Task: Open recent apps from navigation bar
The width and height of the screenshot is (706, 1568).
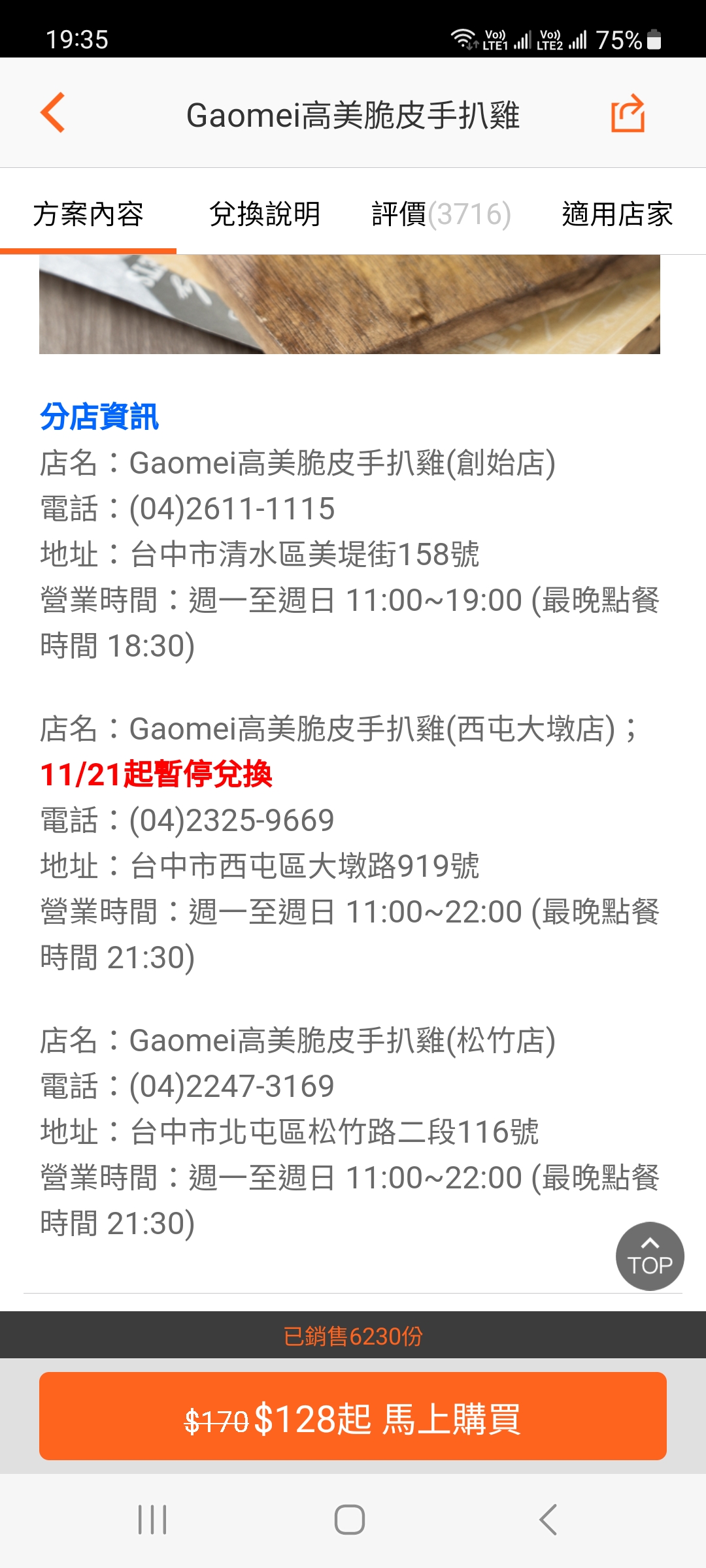Action: [152, 1520]
